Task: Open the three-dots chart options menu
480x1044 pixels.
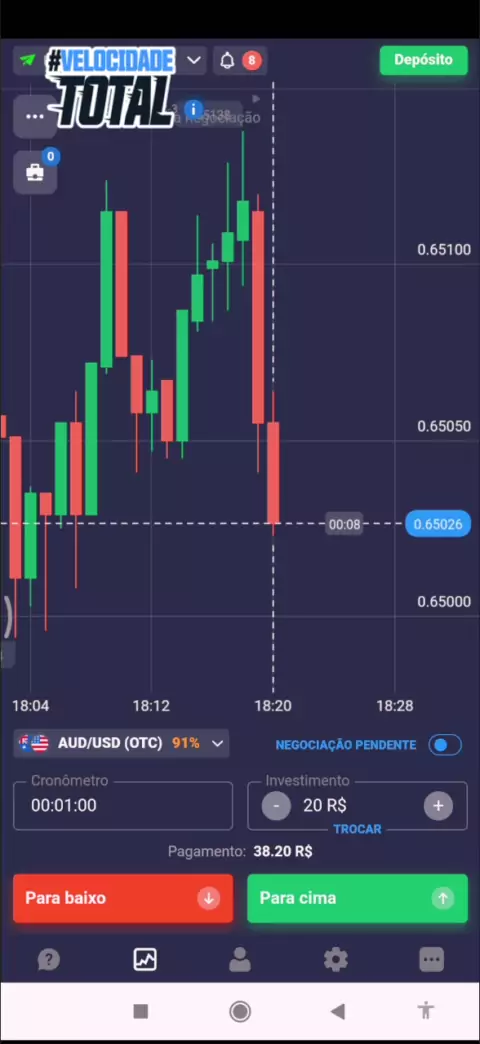Action: coord(35,117)
